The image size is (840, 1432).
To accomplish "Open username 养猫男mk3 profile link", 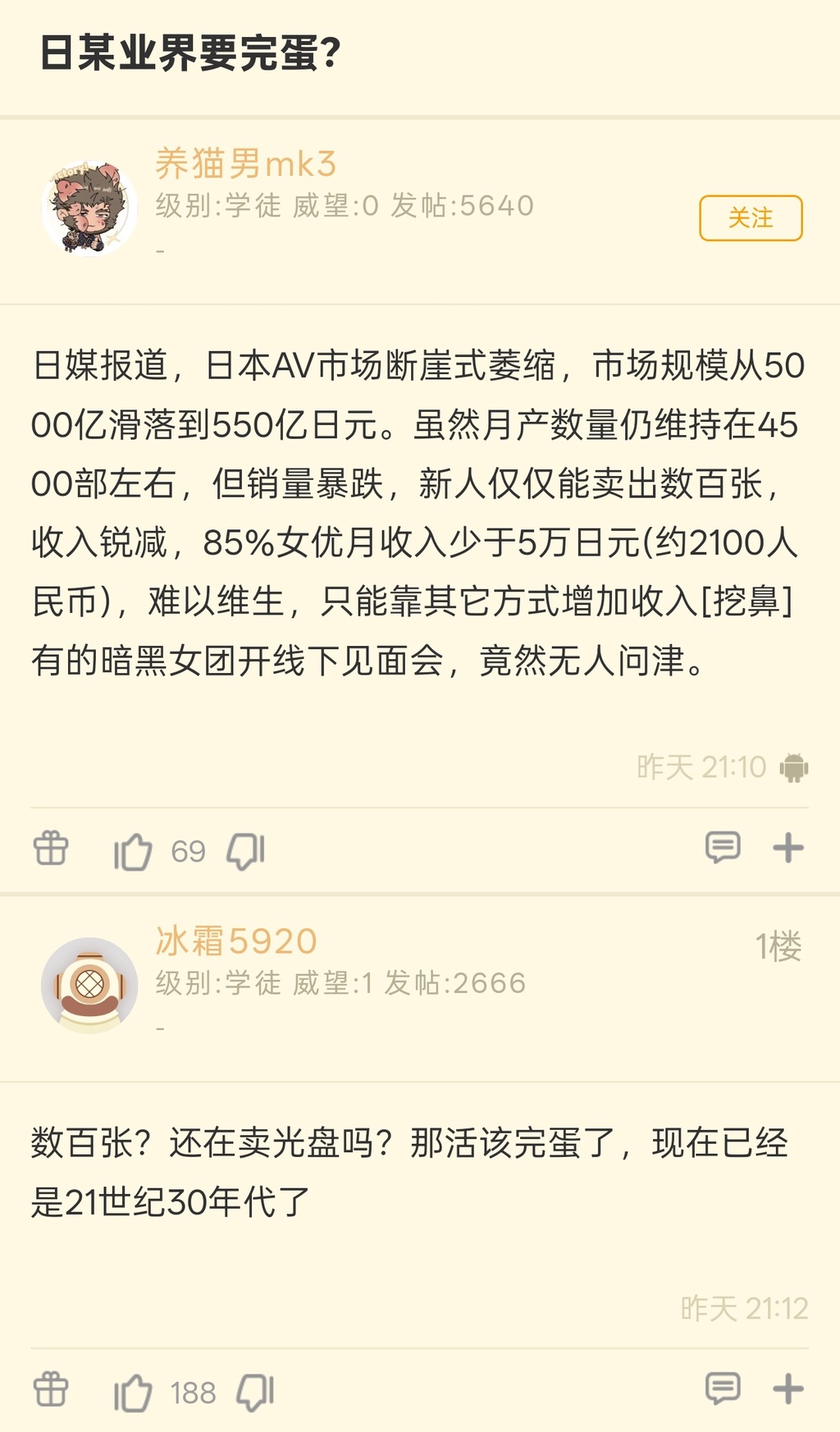I will pos(245,164).
